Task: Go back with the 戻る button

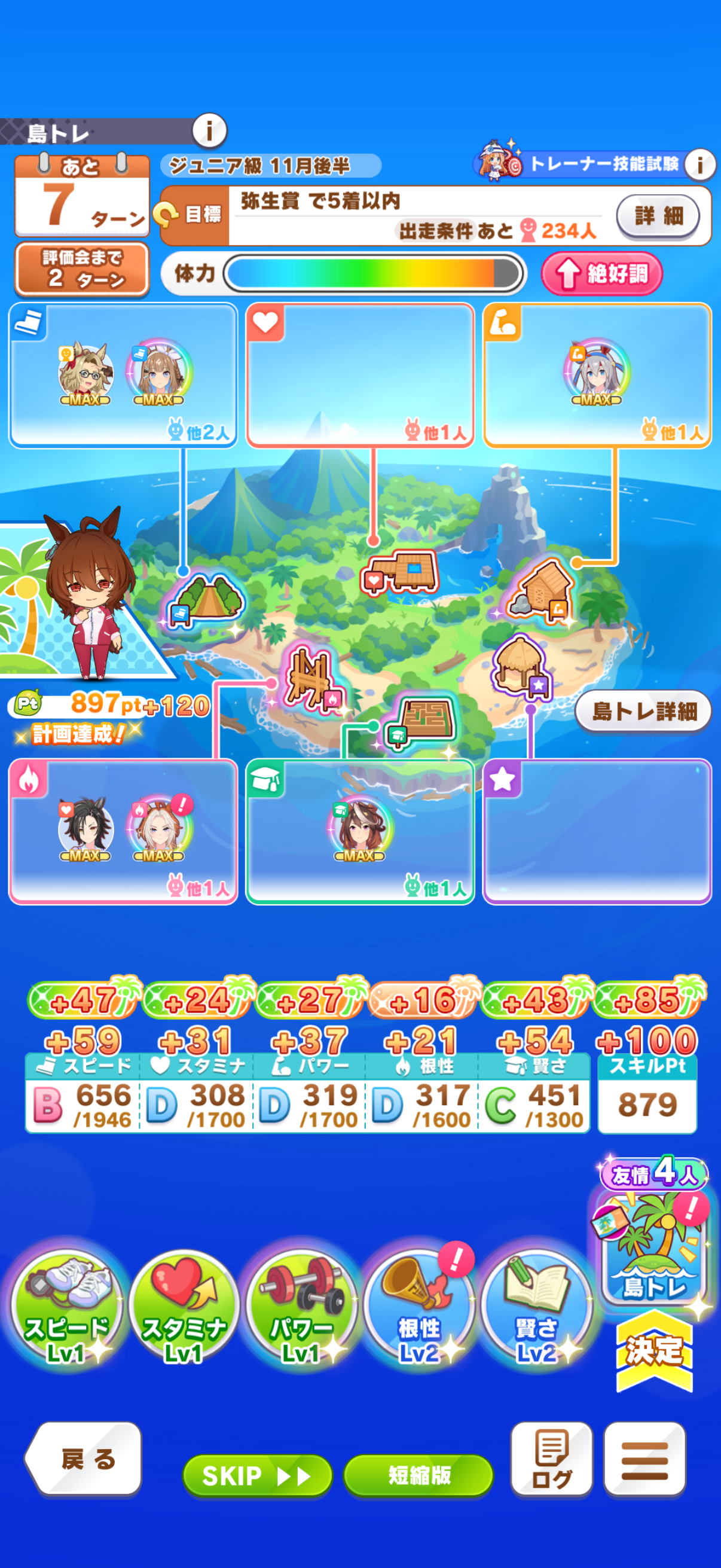Action: (x=83, y=1459)
